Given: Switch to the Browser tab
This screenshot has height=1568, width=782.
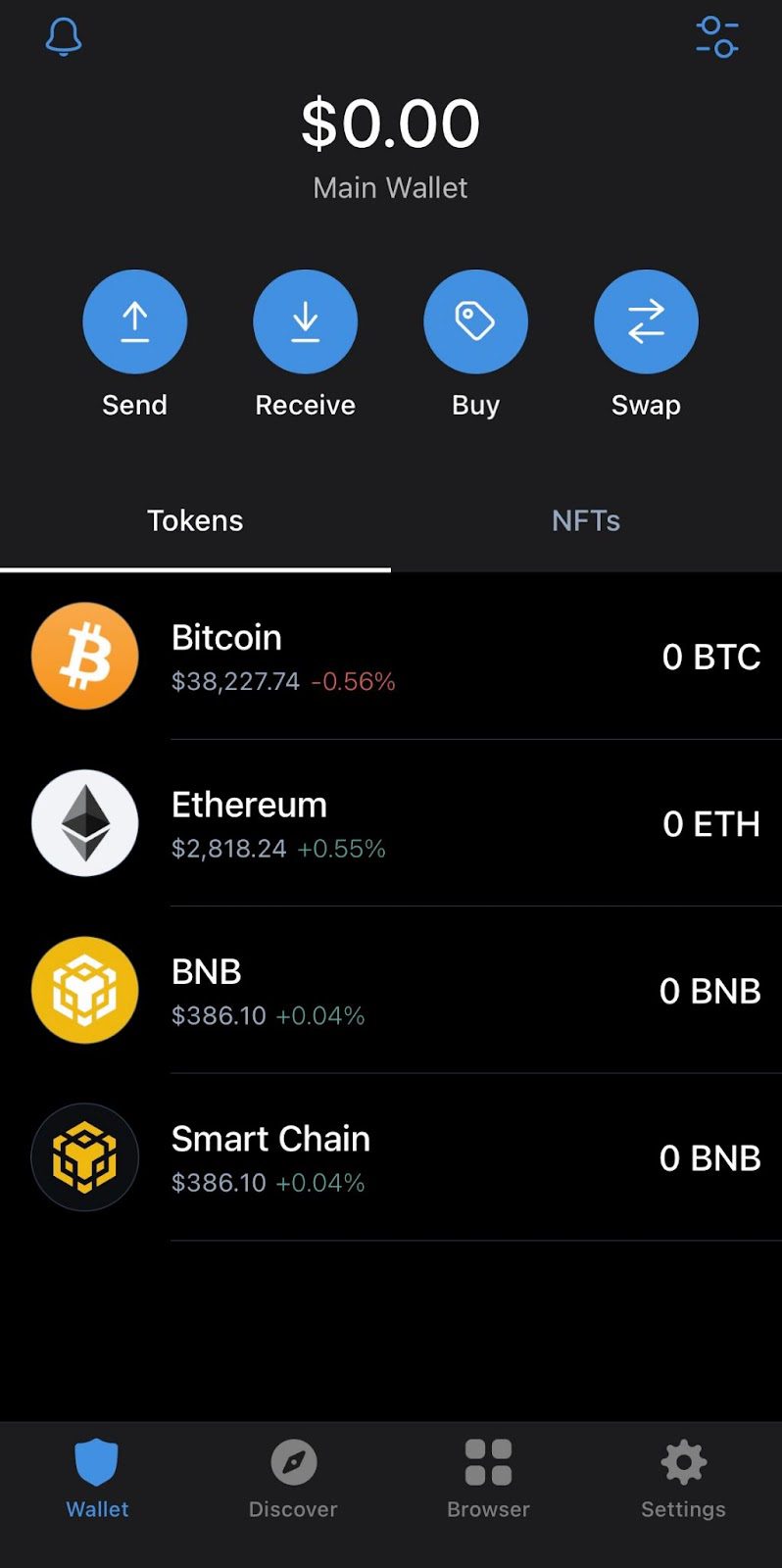Looking at the screenshot, I should coord(488,1479).
